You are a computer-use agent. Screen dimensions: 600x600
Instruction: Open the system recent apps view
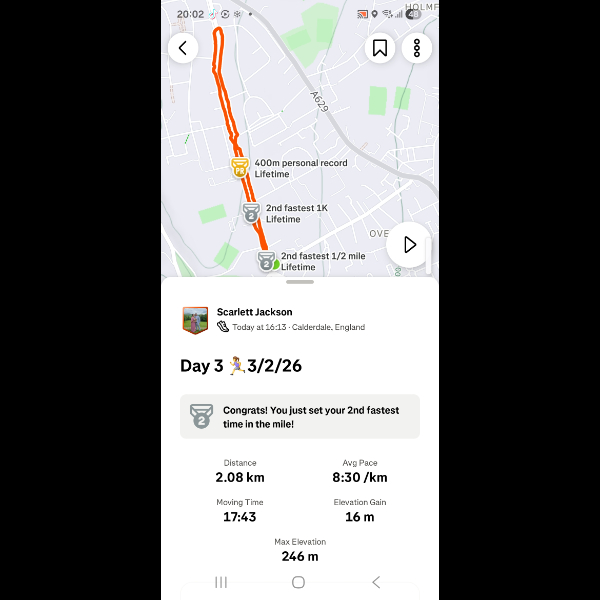point(221,582)
